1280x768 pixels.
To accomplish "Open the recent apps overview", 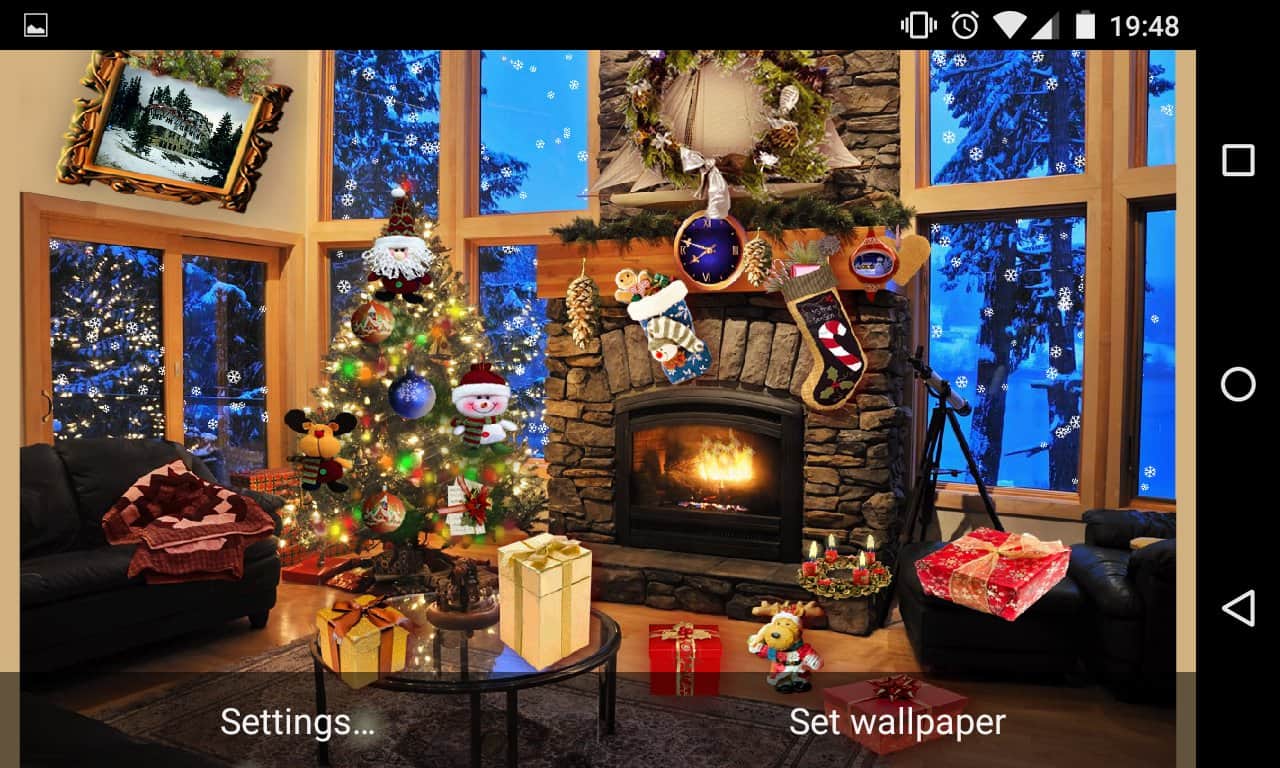I will 1238,160.
